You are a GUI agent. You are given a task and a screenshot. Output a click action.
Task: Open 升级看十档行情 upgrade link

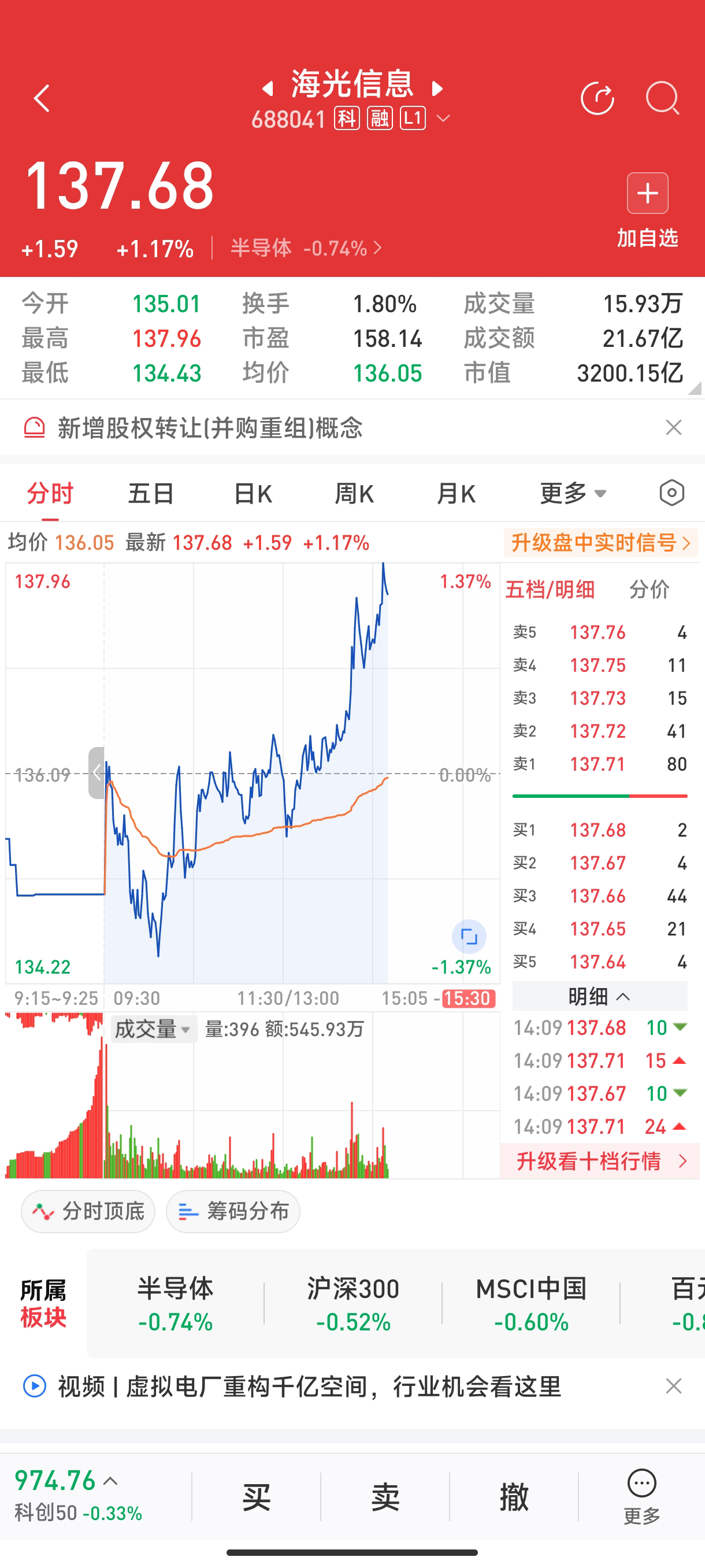600,1162
